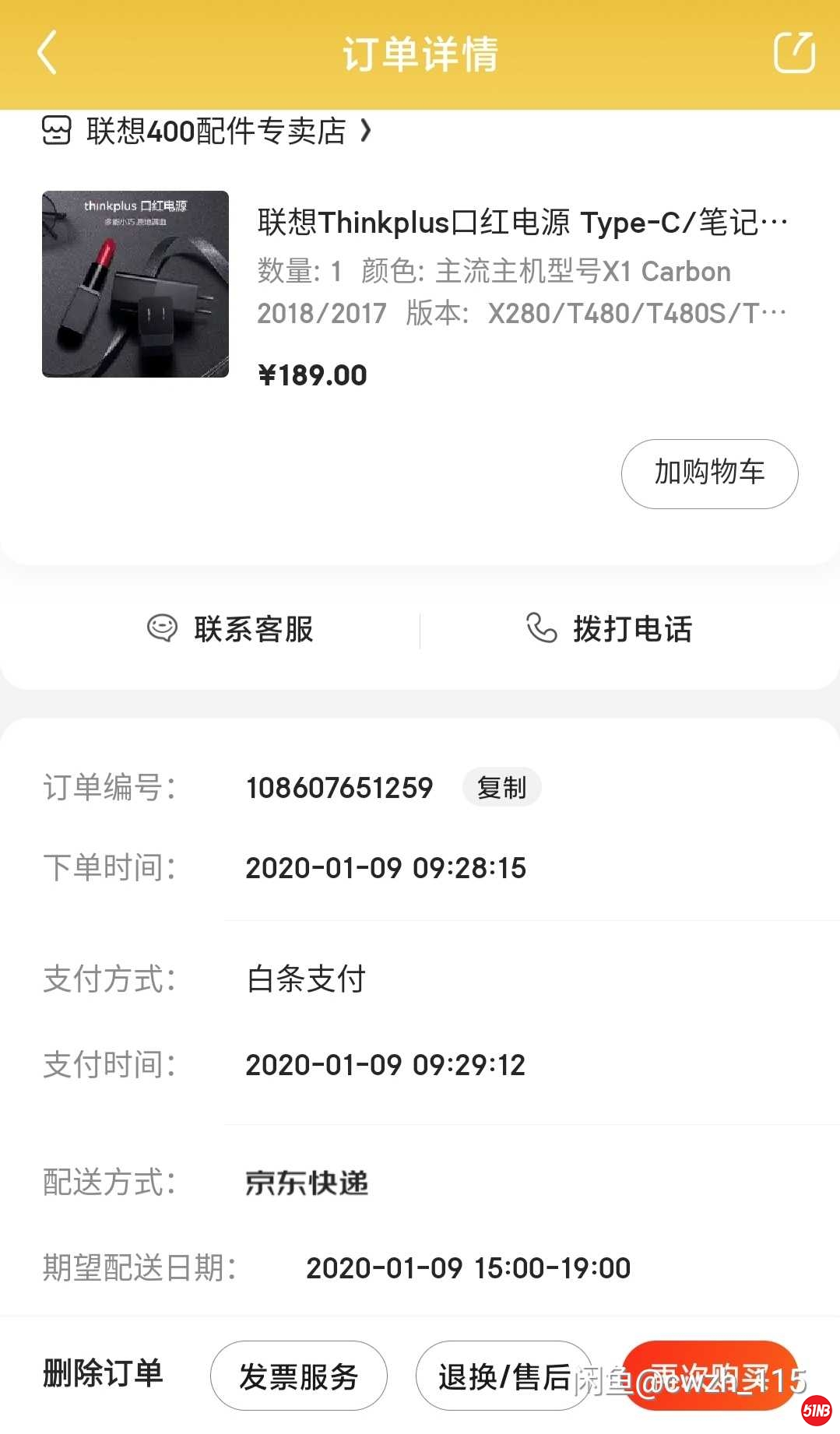
Task: Call the seller with 拨打电话
Action: point(610,629)
